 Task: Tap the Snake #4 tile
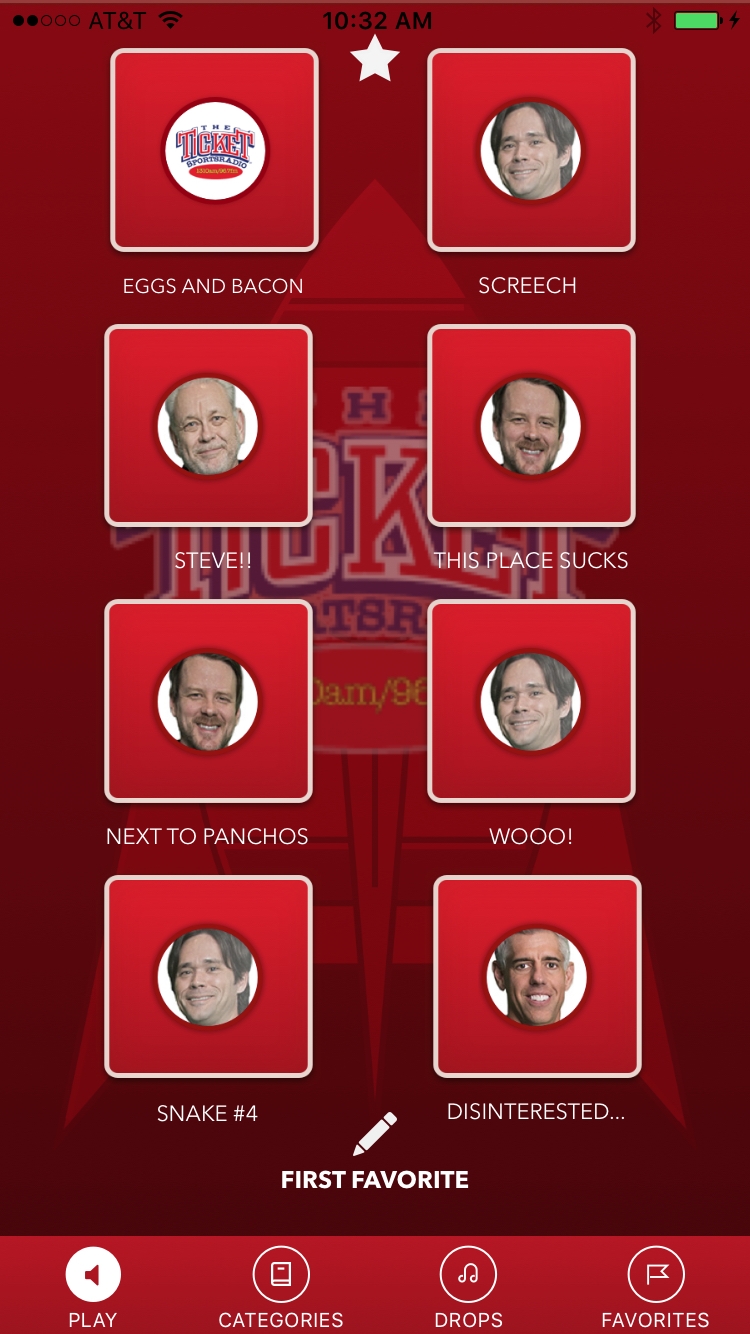pyautogui.click(x=208, y=977)
